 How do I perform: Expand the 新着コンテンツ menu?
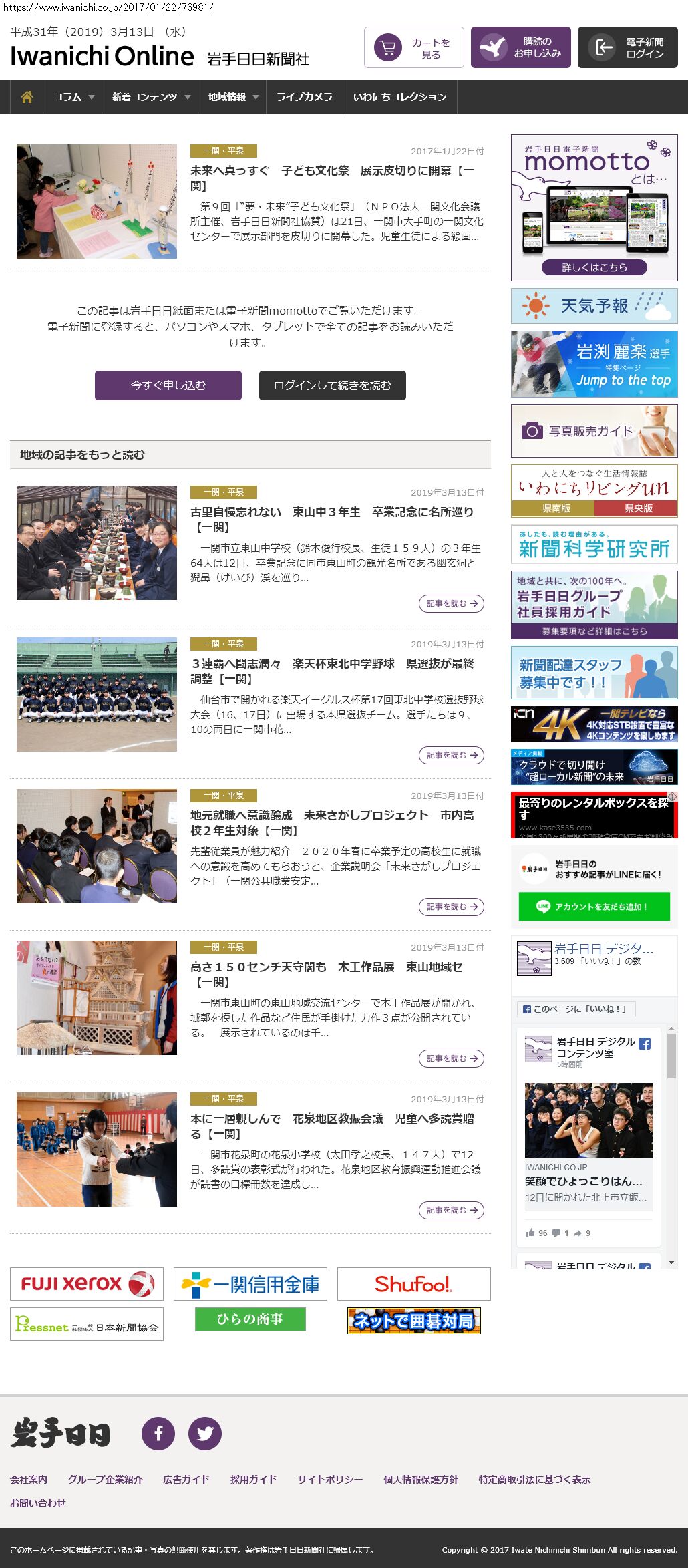[x=150, y=97]
